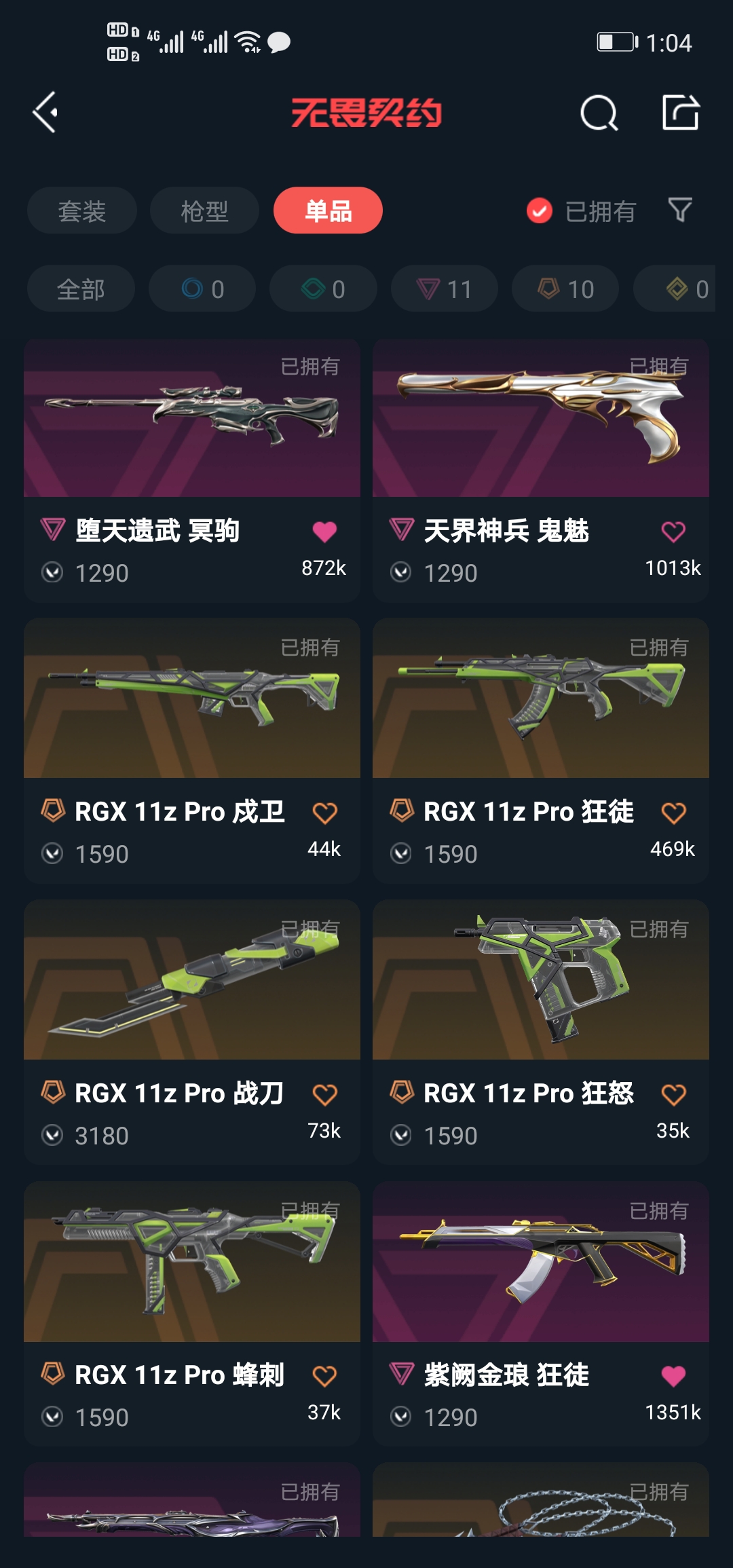Select the 全部 rarity chip
This screenshot has width=733, height=1568.
click(81, 289)
